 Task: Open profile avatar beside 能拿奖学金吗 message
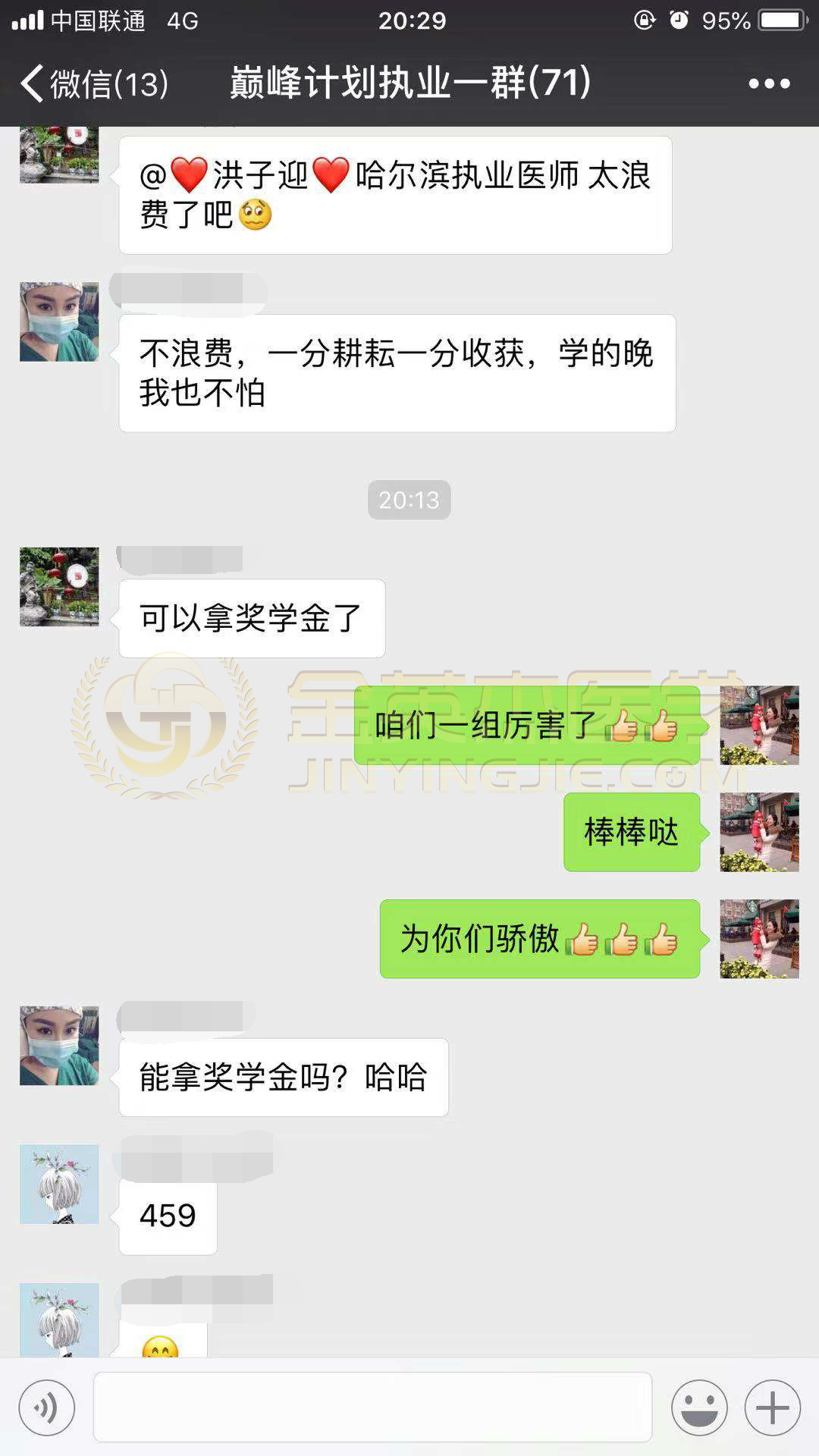pyautogui.click(x=59, y=1046)
